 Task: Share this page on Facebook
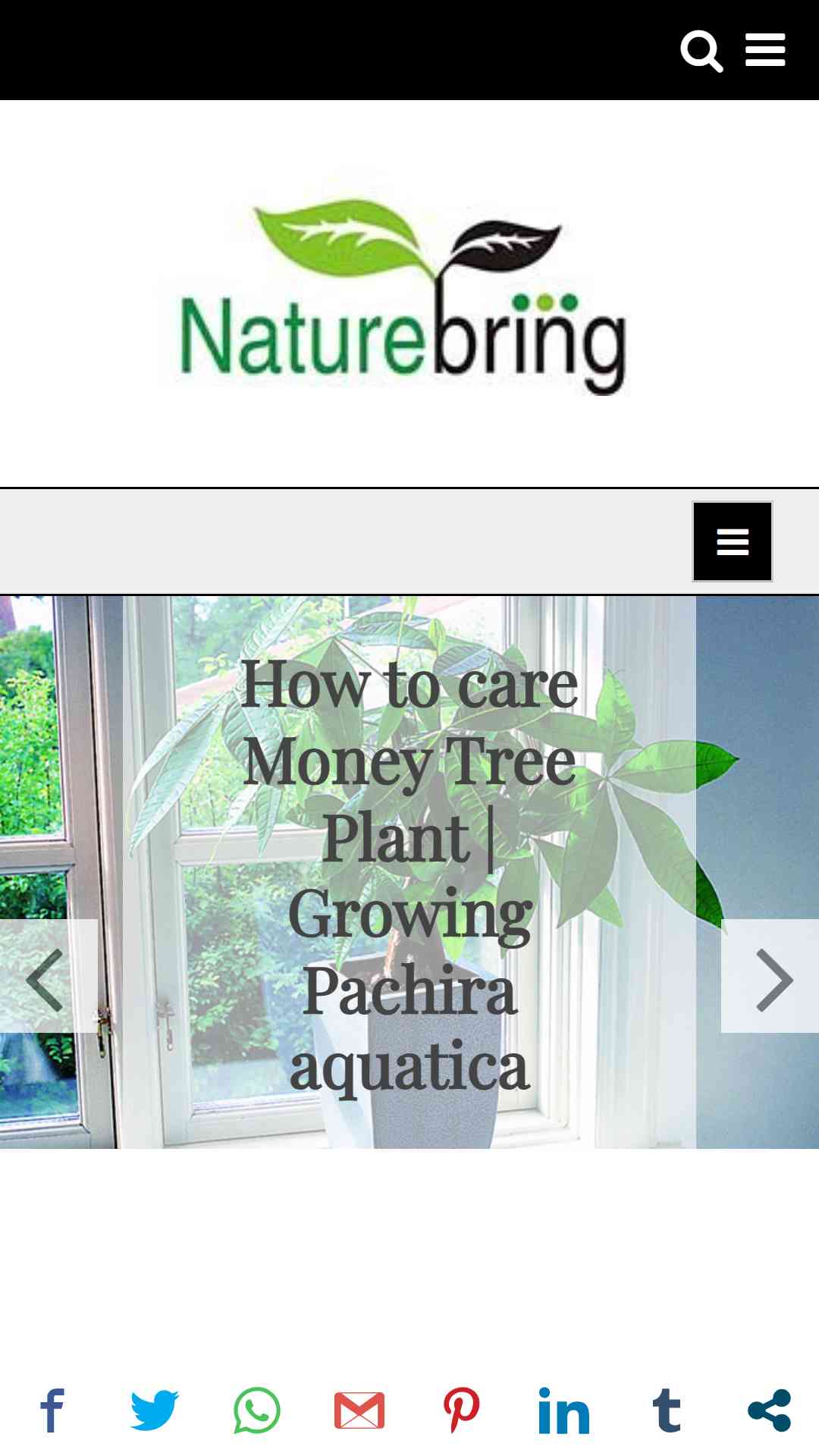(x=52, y=1410)
